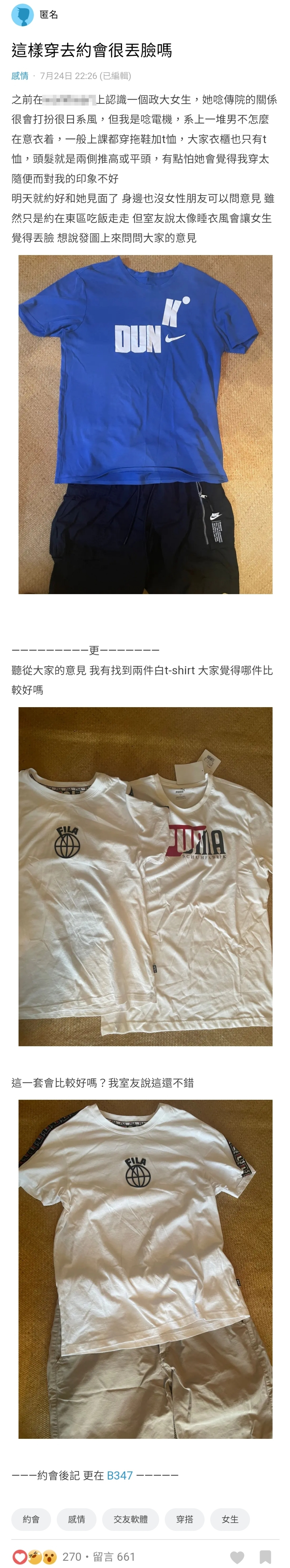Like this post with the heart

(237, 1557)
